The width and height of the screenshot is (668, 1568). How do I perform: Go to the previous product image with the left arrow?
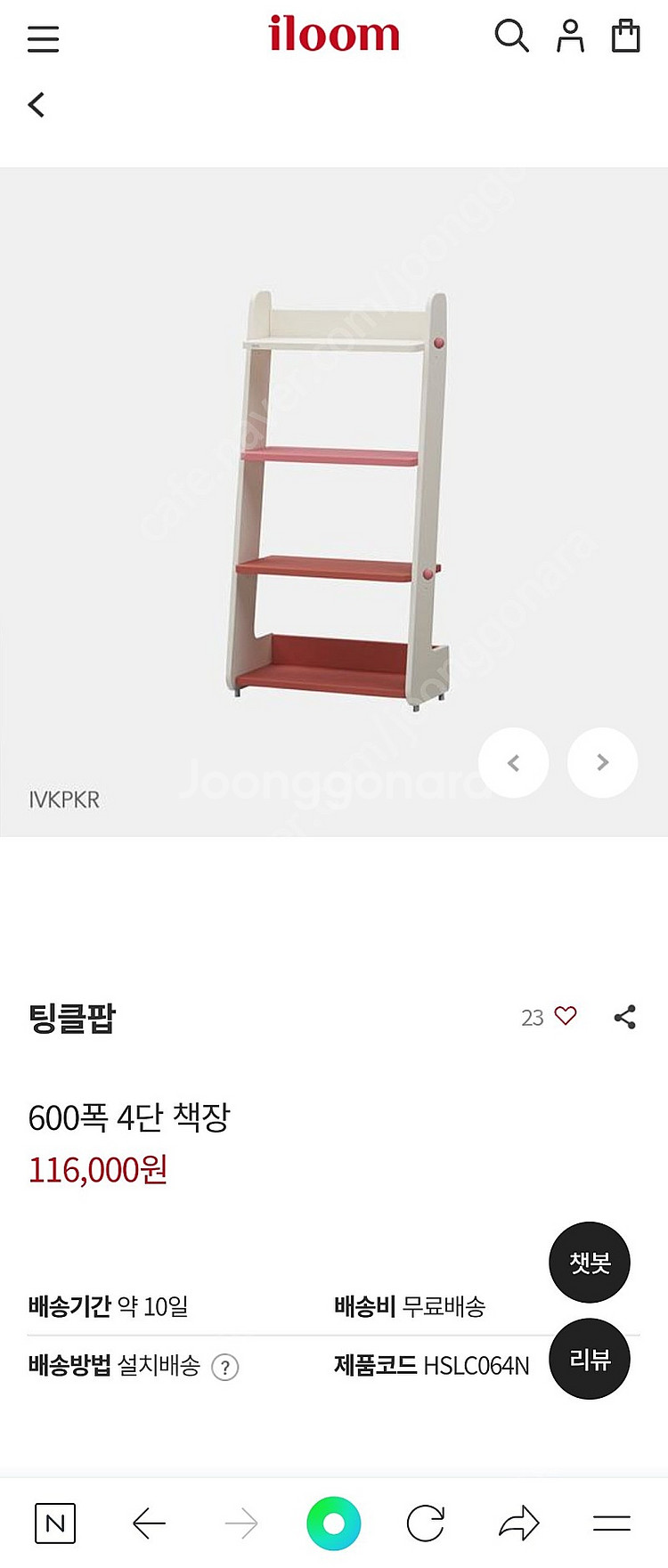point(514,762)
